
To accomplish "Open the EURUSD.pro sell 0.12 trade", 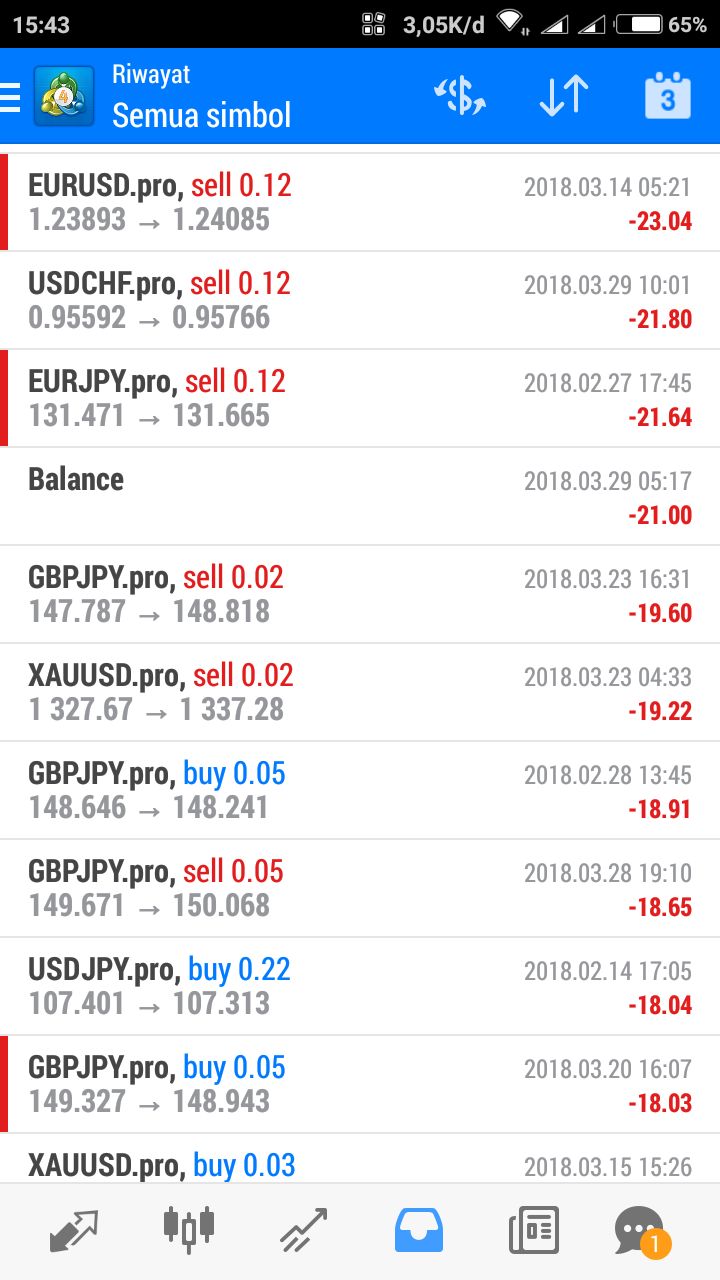I will (360, 203).
